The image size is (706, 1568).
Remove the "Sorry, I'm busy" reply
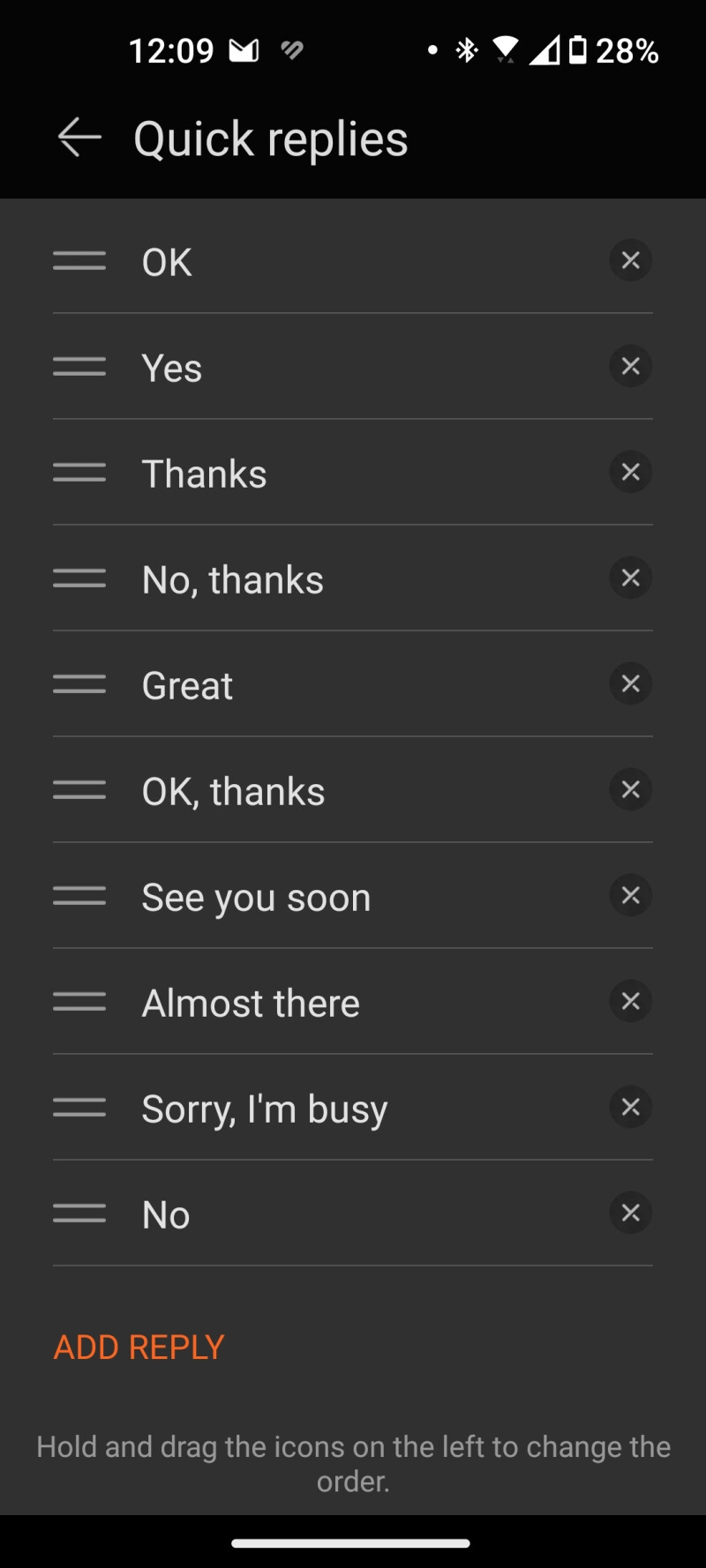coord(630,1107)
